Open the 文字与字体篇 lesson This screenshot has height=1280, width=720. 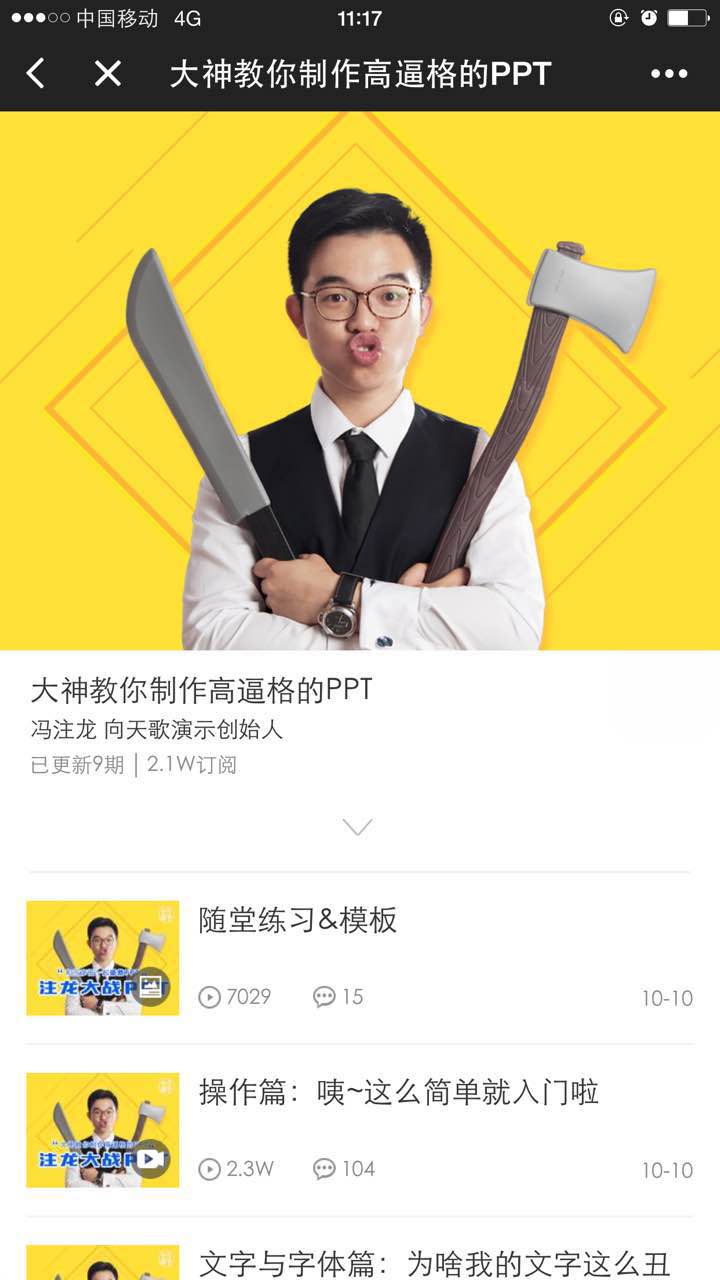pyautogui.click(x=434, y=1263)
